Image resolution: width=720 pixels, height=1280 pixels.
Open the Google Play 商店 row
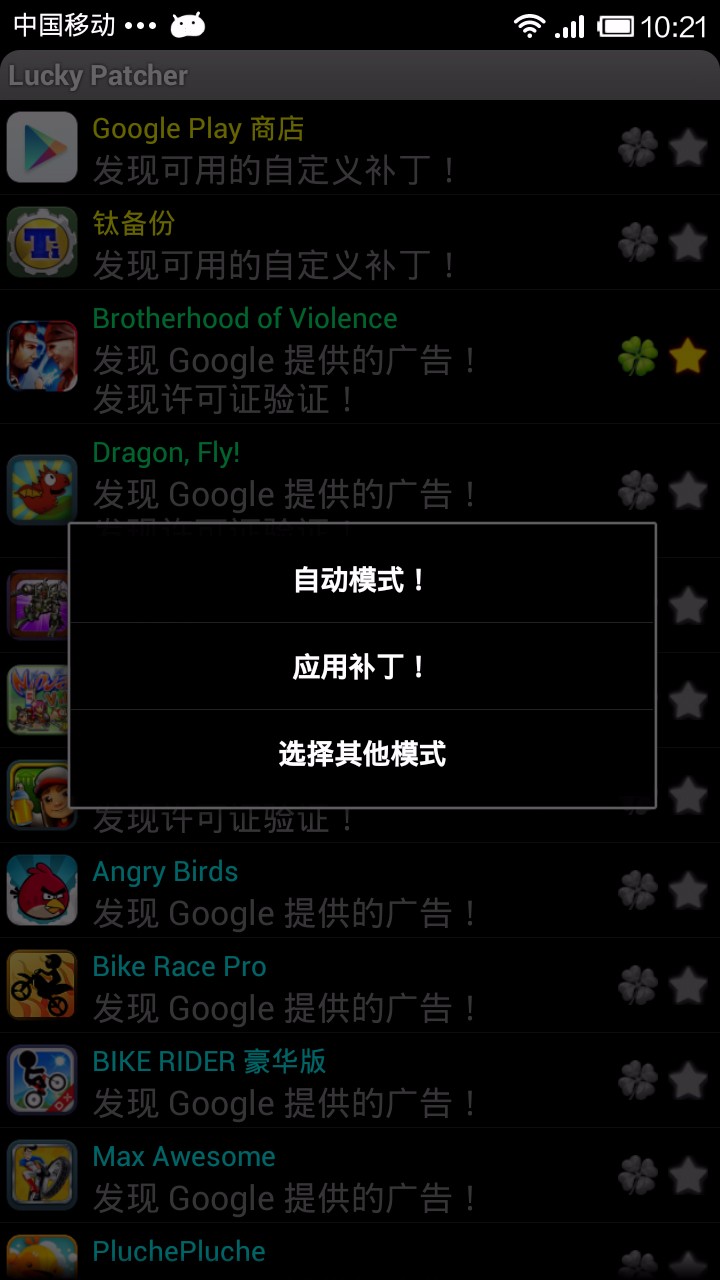[300, 148]
